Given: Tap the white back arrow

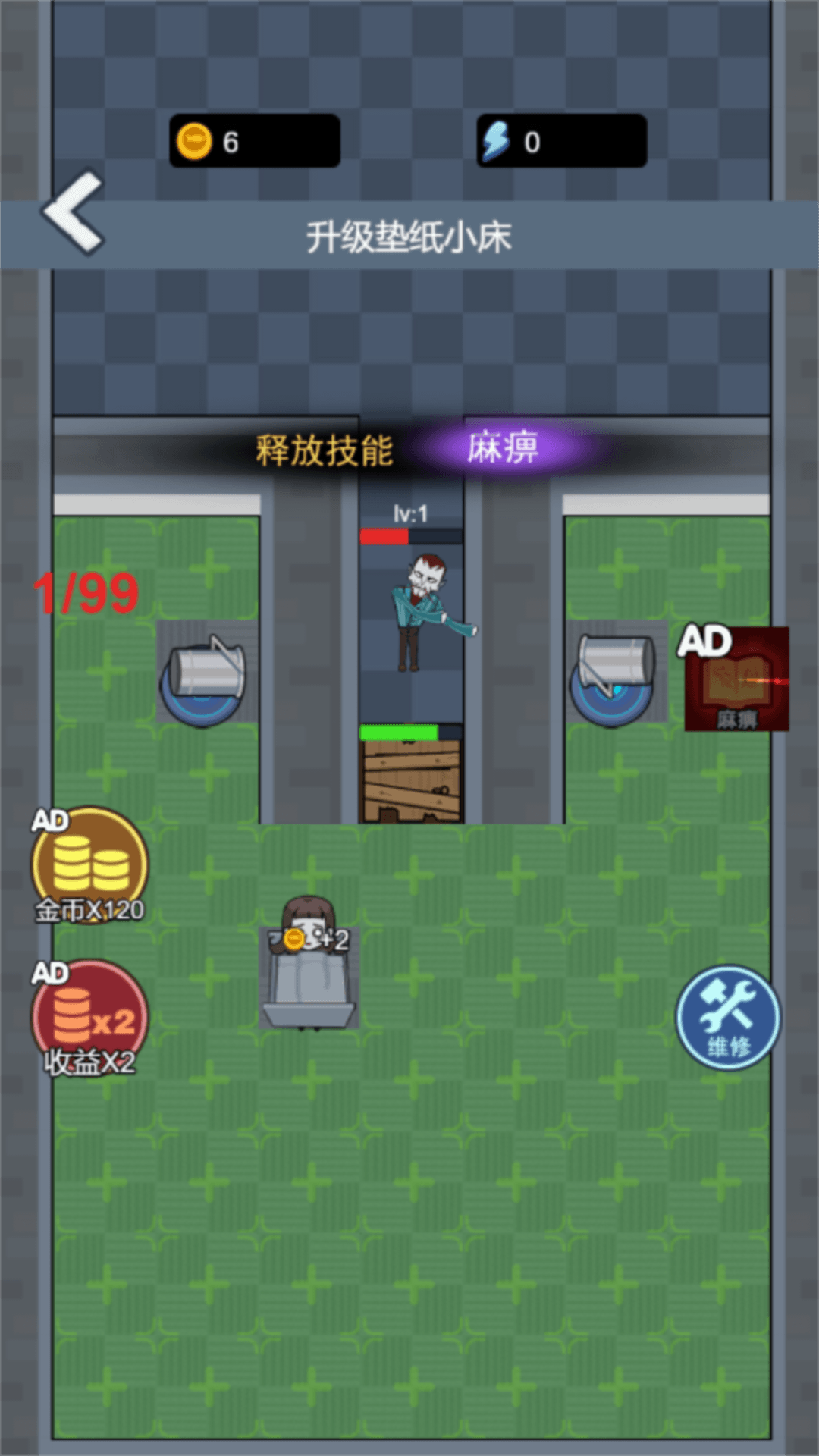Looking at the screenshot, I should [x=74, y=213].
